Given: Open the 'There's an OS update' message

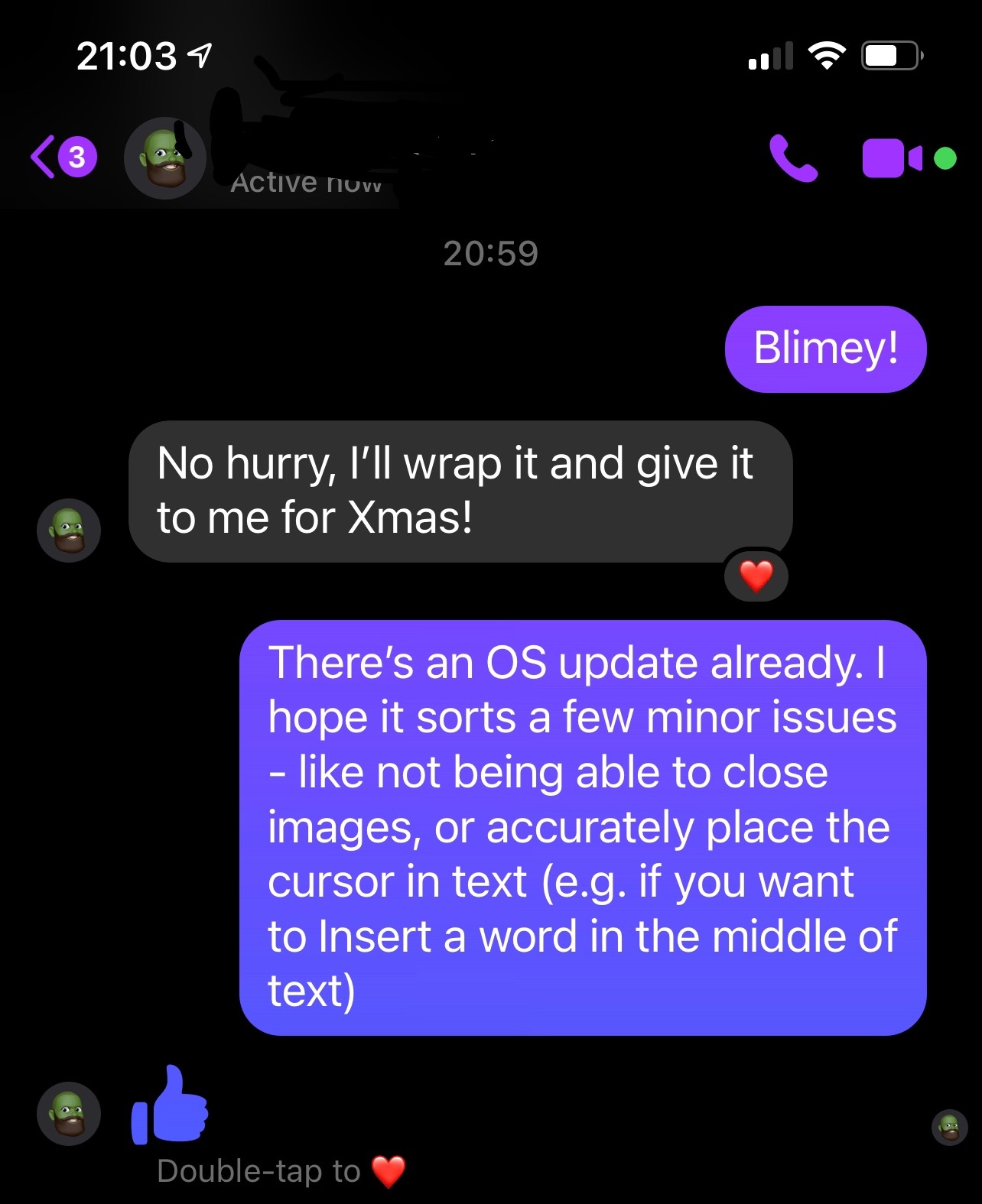Looking at the screenshot, I should pyautogui.click(x=582, y=827).
